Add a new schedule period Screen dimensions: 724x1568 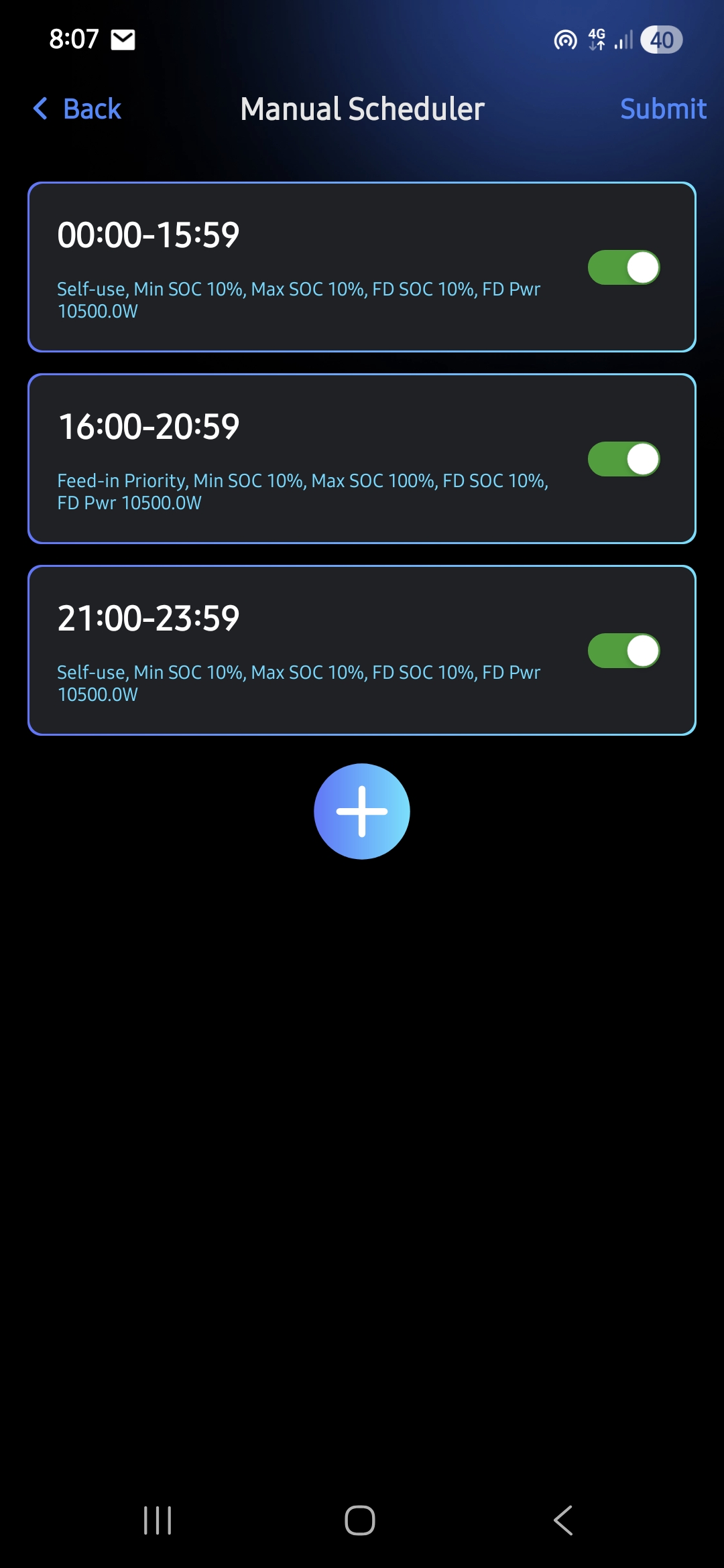[x=362, y=811]
